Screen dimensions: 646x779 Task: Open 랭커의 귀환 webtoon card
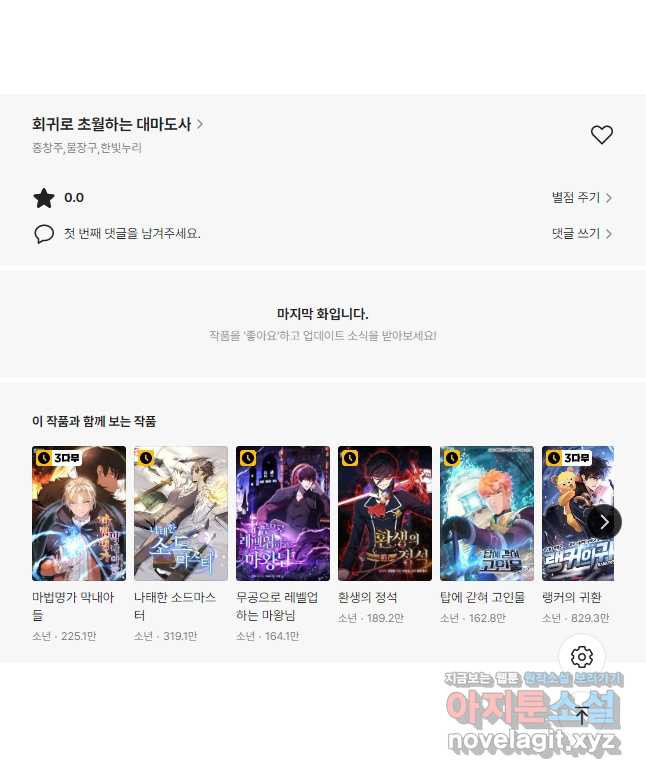tap(574, 513)
